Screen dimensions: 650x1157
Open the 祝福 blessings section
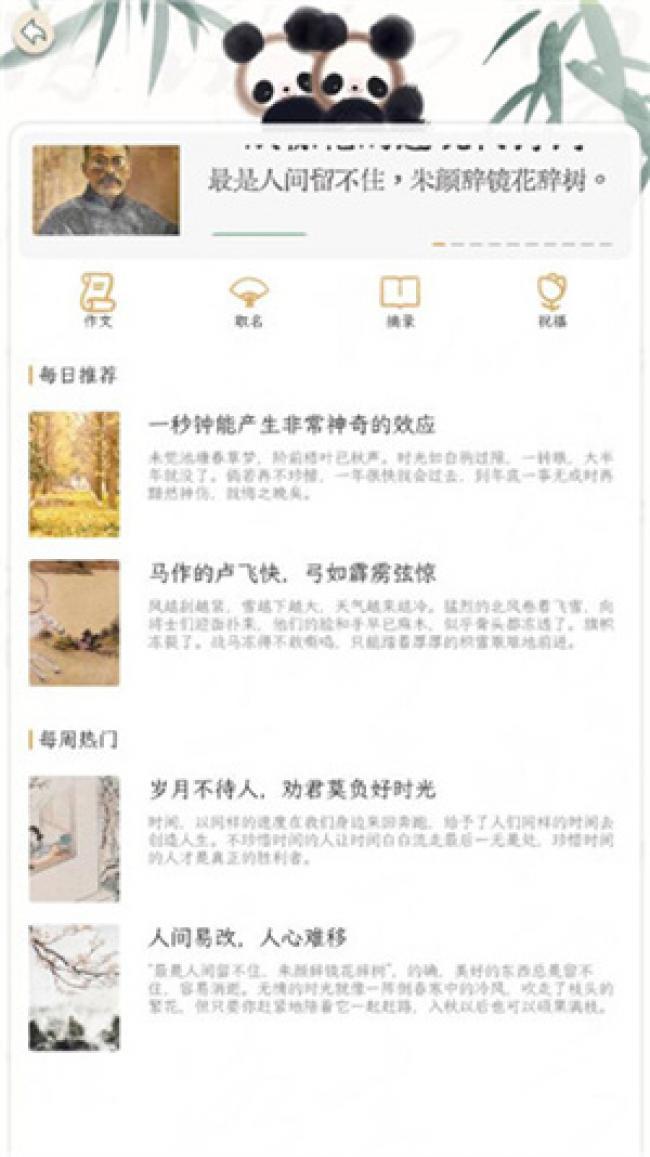pyautogui.click(x=552, y=299)
